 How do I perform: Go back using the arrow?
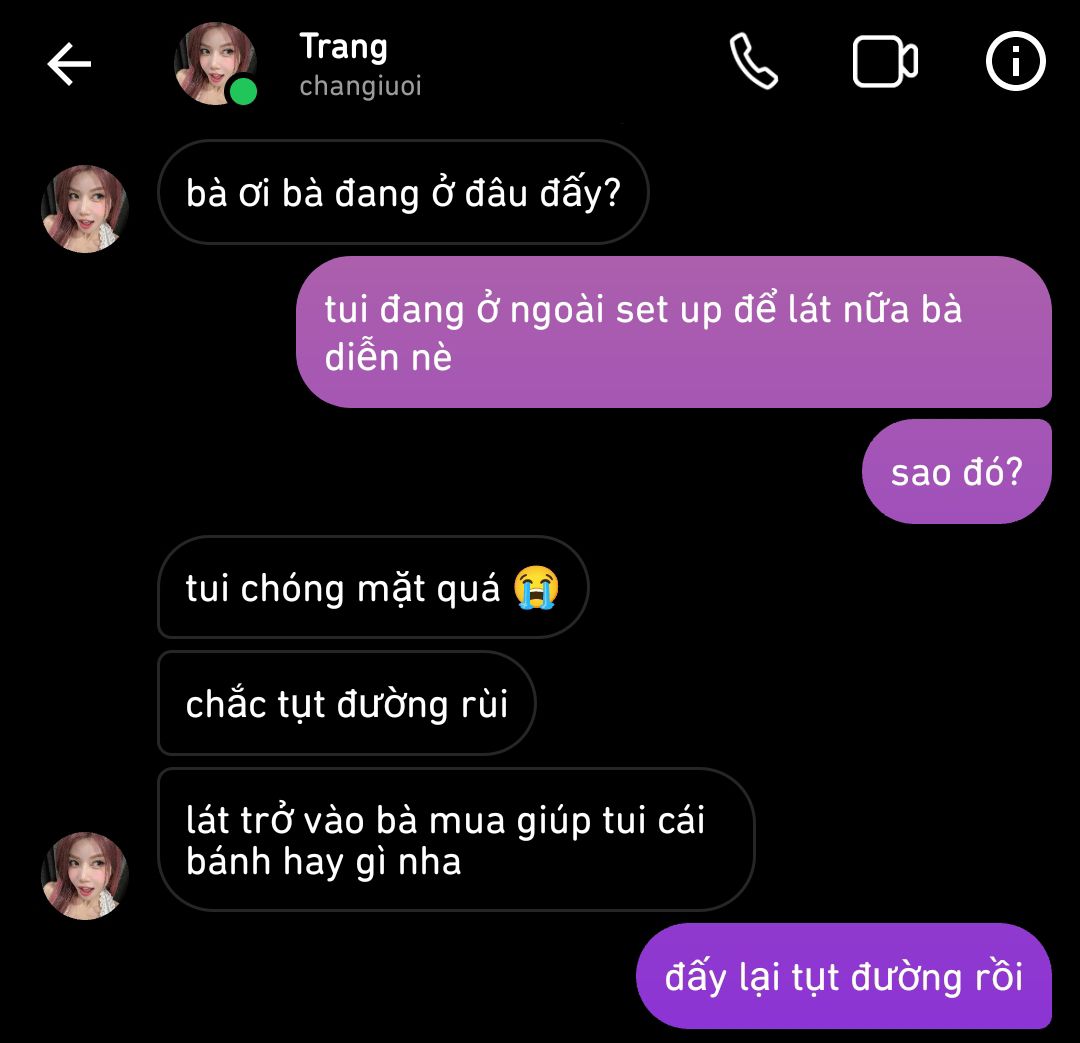coord(69,65)
